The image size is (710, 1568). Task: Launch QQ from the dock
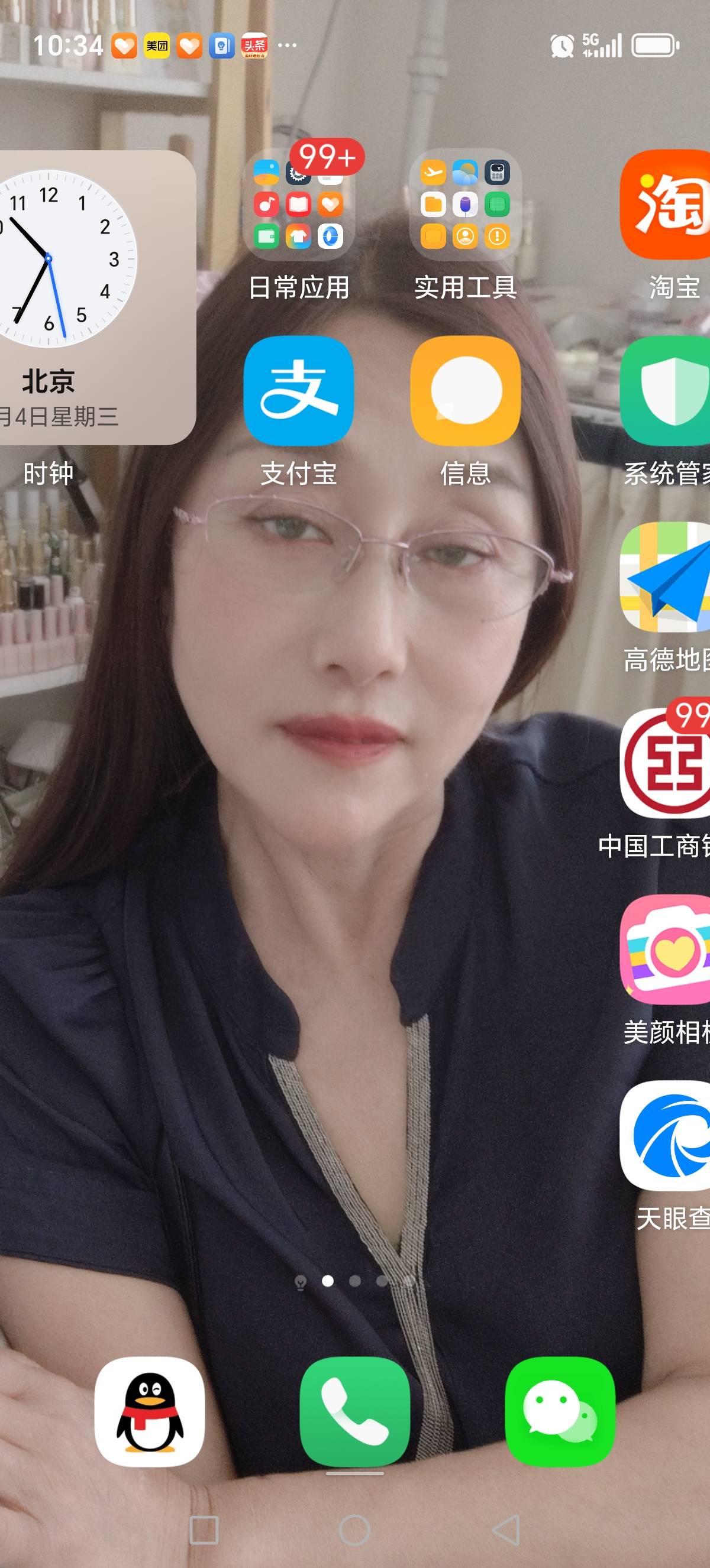tap(150, 1411)
